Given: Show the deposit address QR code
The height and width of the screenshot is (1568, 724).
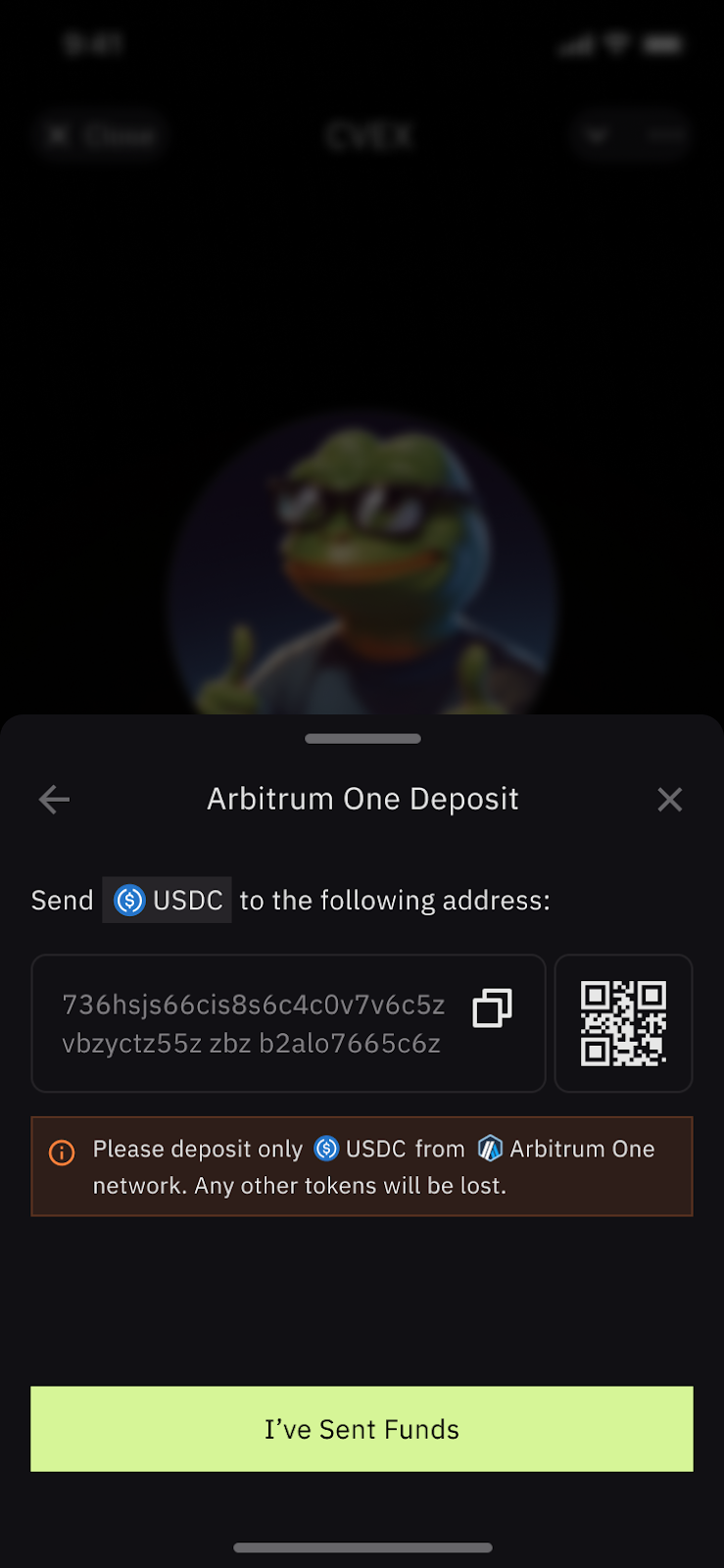Looking at the screenshot, I should (623, 1023).
